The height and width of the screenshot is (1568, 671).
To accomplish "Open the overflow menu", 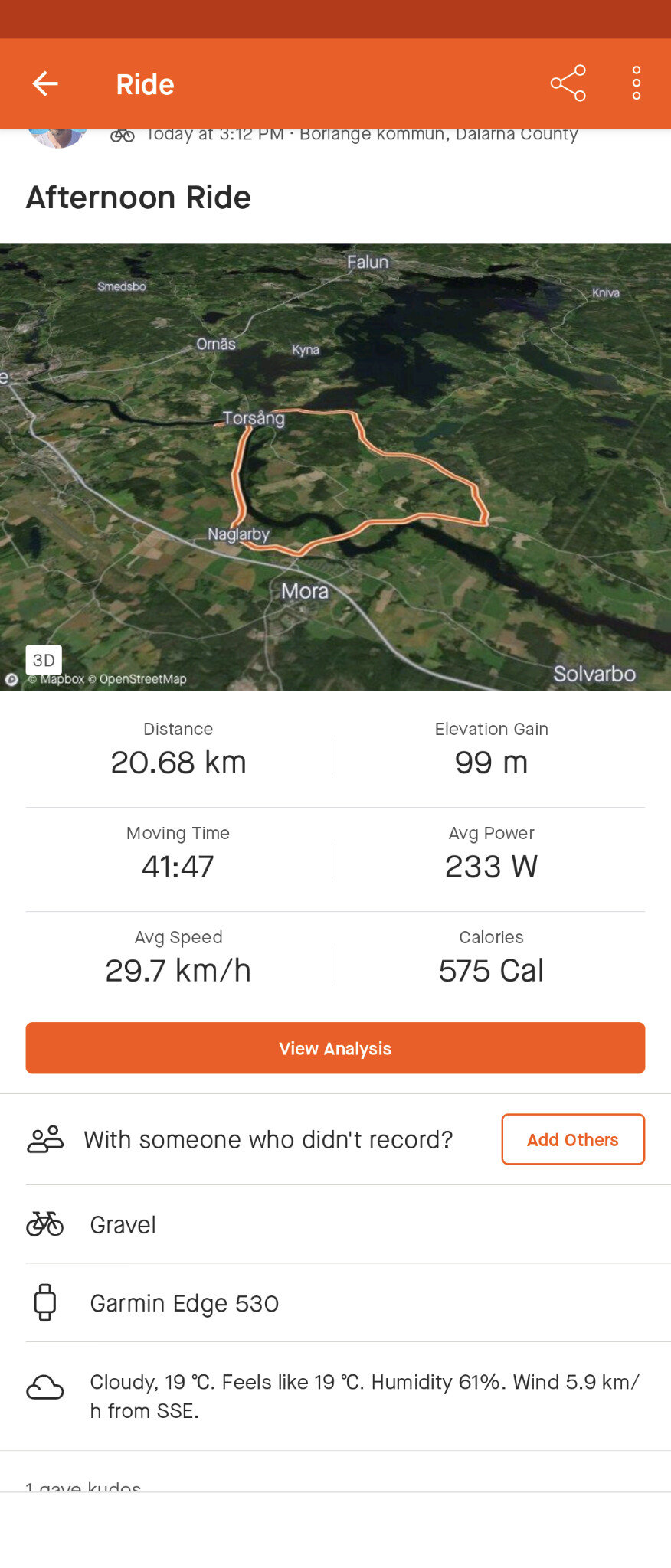I will tap(636, 83).
